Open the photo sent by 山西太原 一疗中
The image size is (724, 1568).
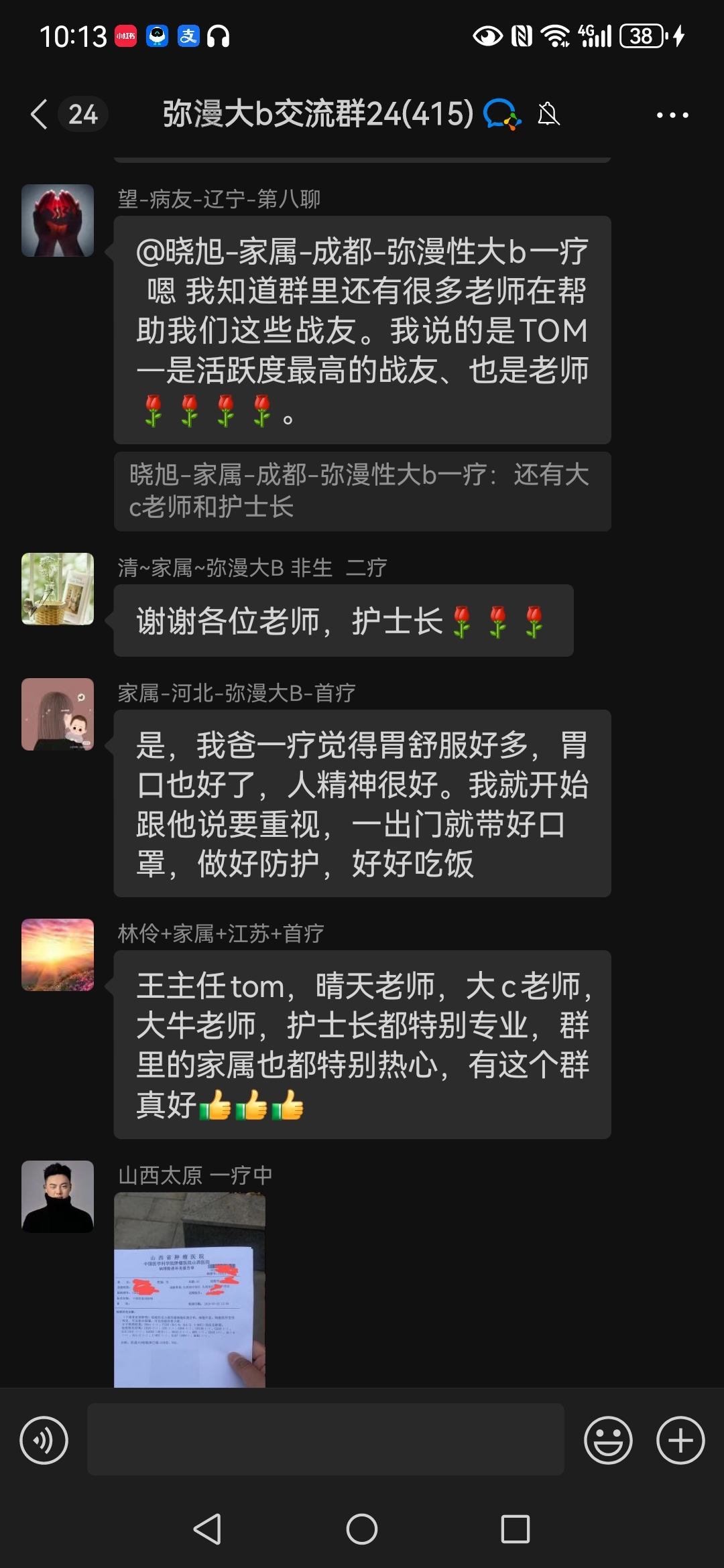click(x=190, y=1290)
